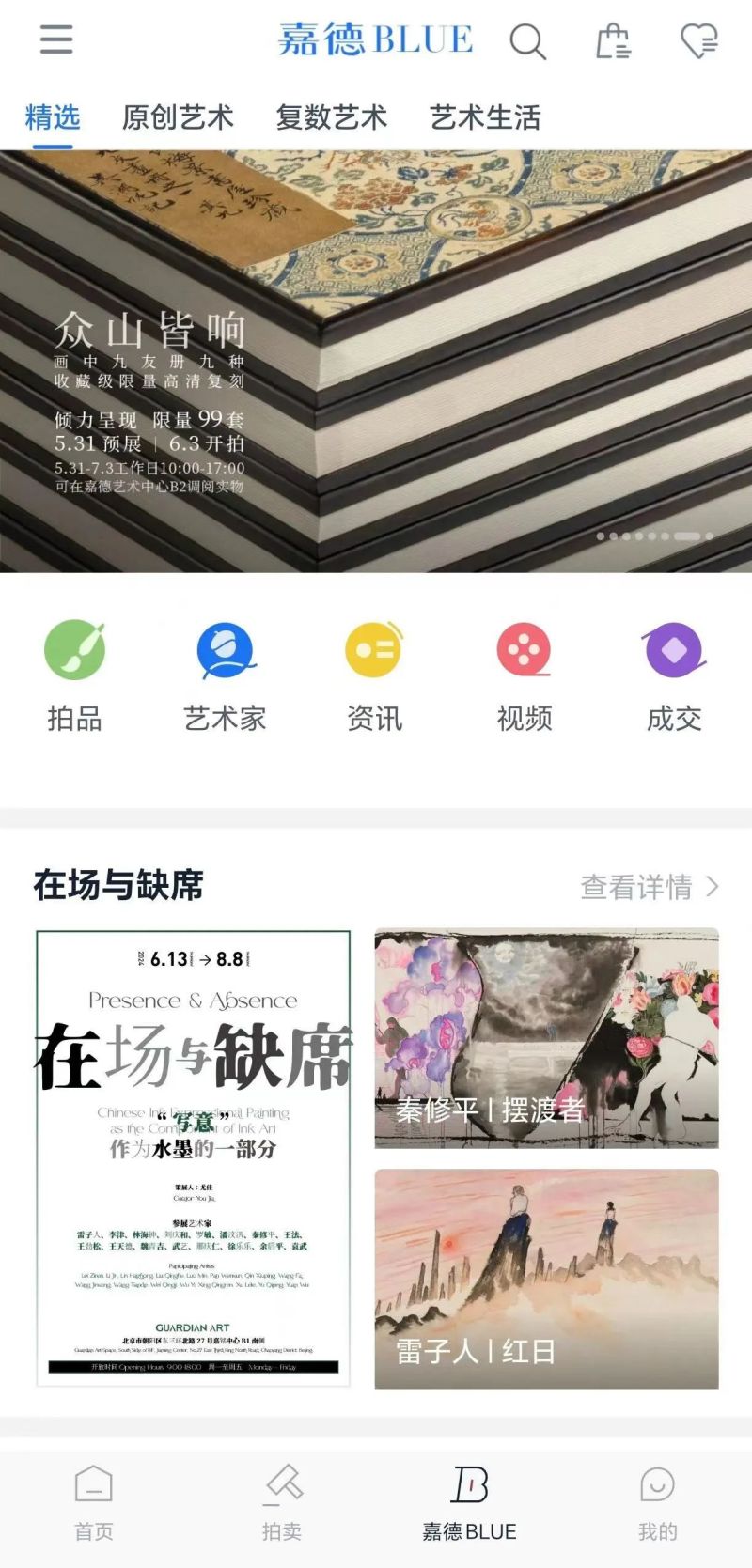Select the 精选 tab
Screen dimensions: 752x1568
point(53,117)
